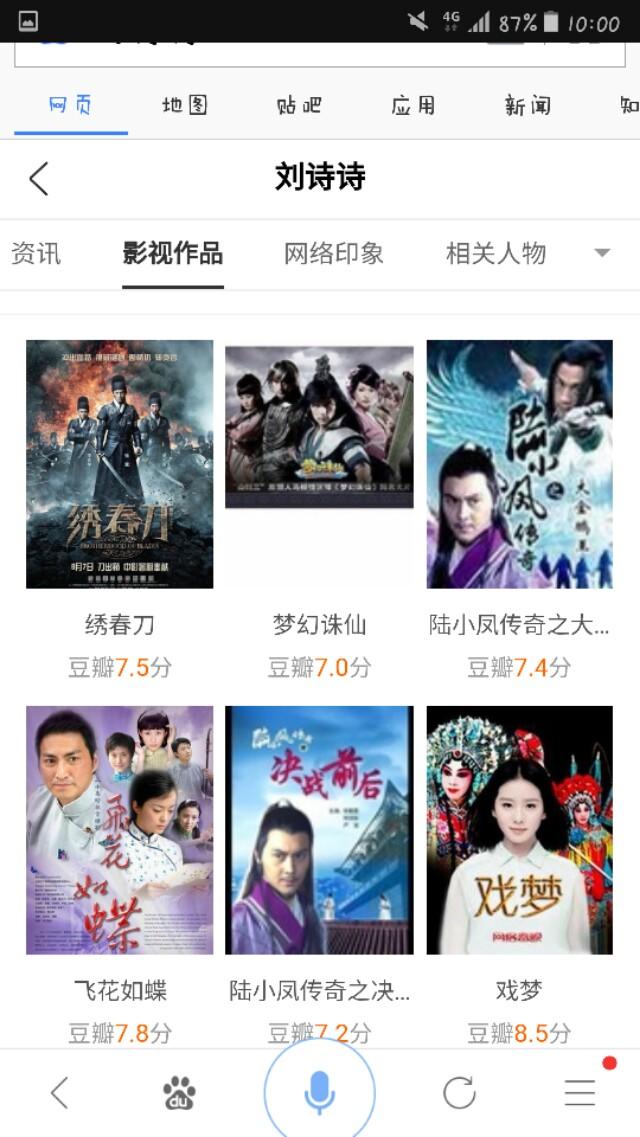Screen dimensions: 640x1137
Task: Select the 网络印象 section
Action: 334,253
